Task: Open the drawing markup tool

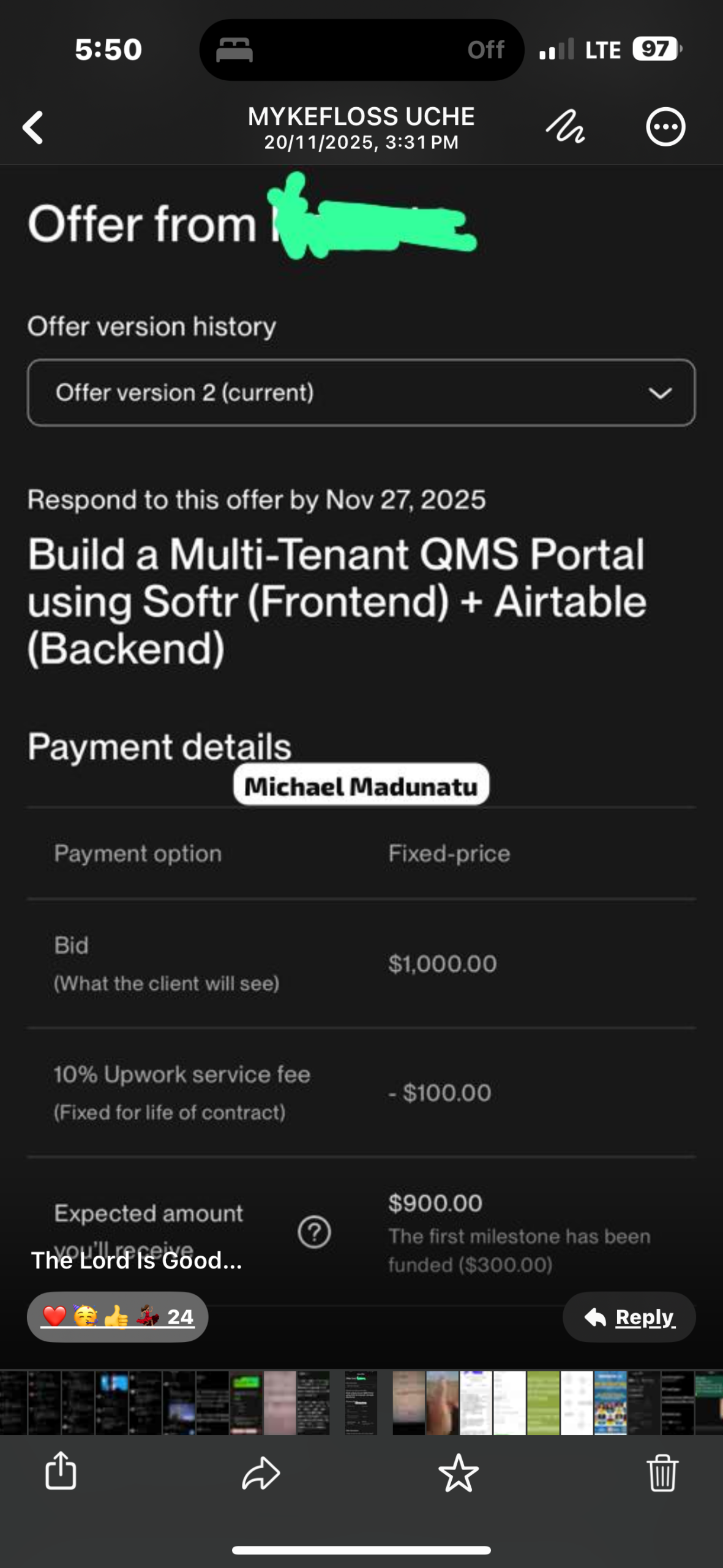Action: (565, 127)
